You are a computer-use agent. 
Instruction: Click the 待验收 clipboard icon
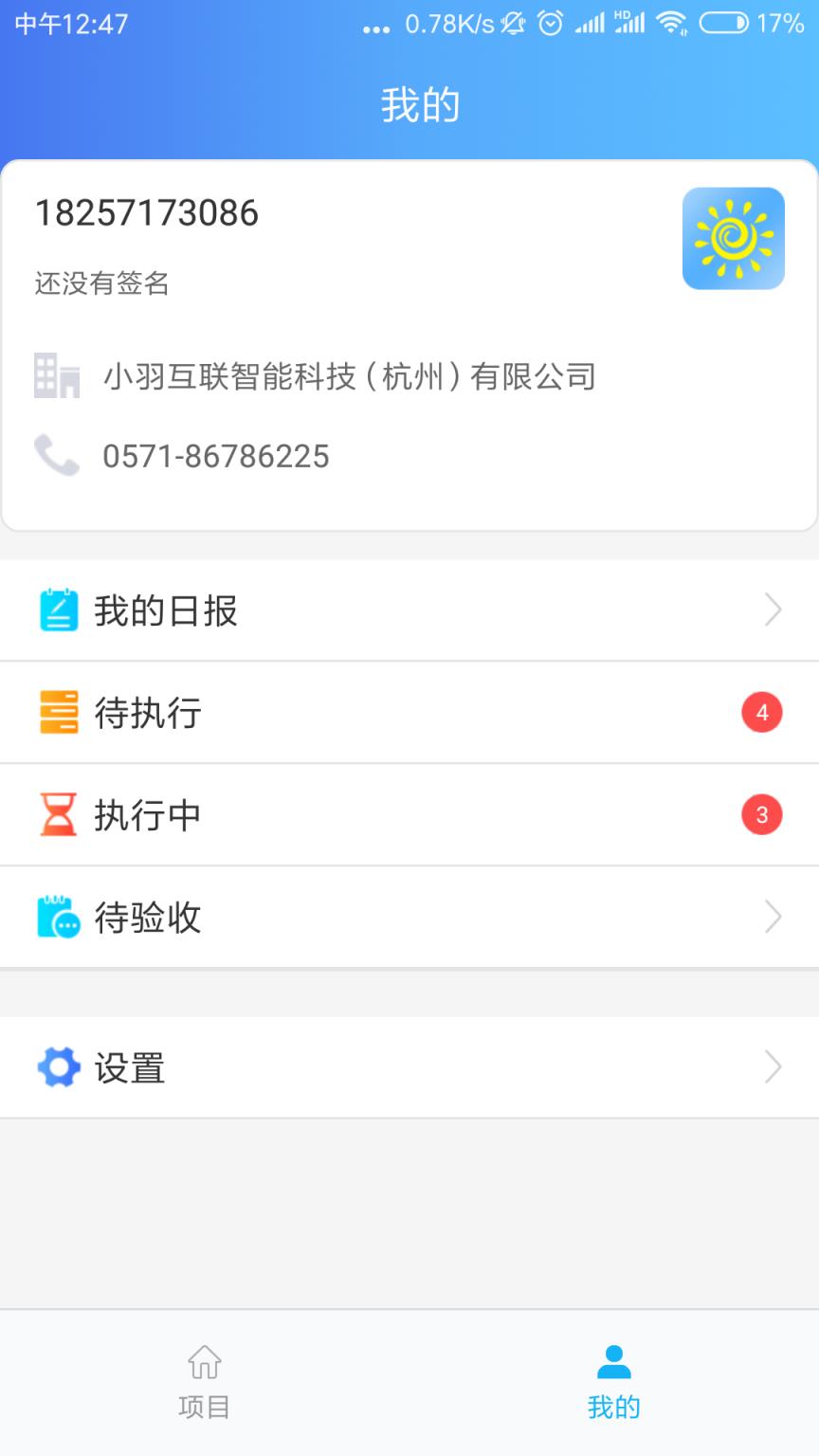(59, 917)
